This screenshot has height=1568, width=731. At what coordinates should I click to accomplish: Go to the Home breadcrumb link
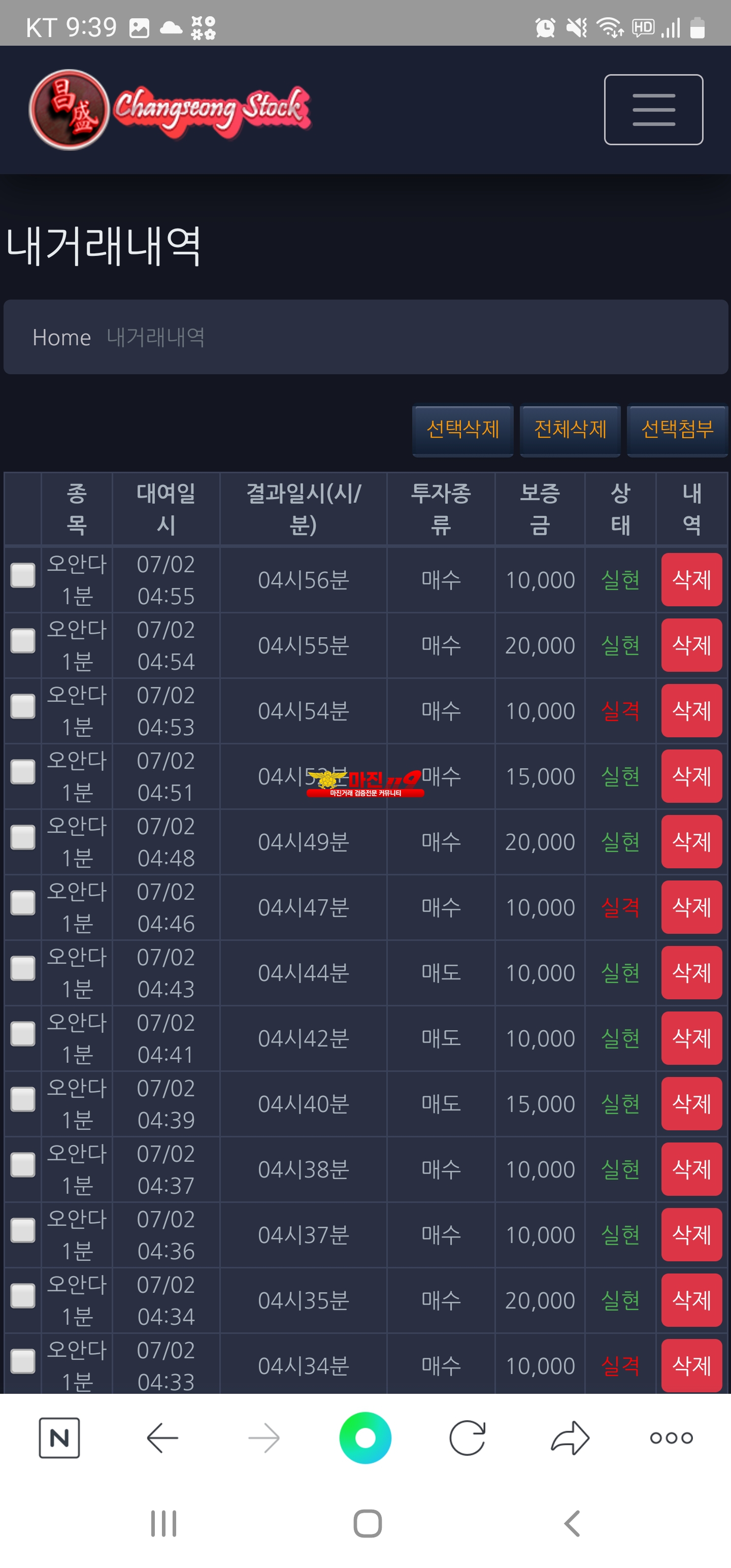(x=61, y=337)
